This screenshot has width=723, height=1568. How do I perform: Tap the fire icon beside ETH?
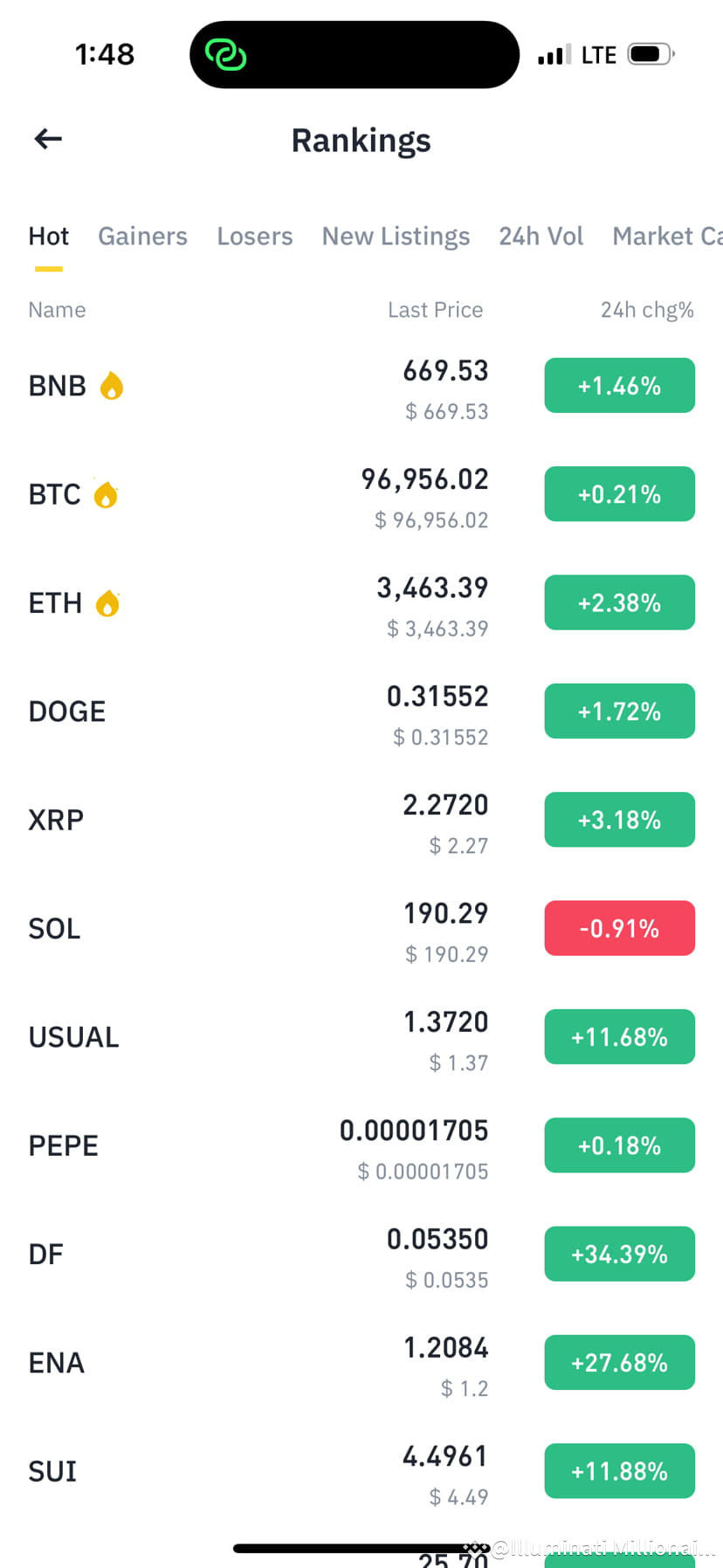coord(108,602)
